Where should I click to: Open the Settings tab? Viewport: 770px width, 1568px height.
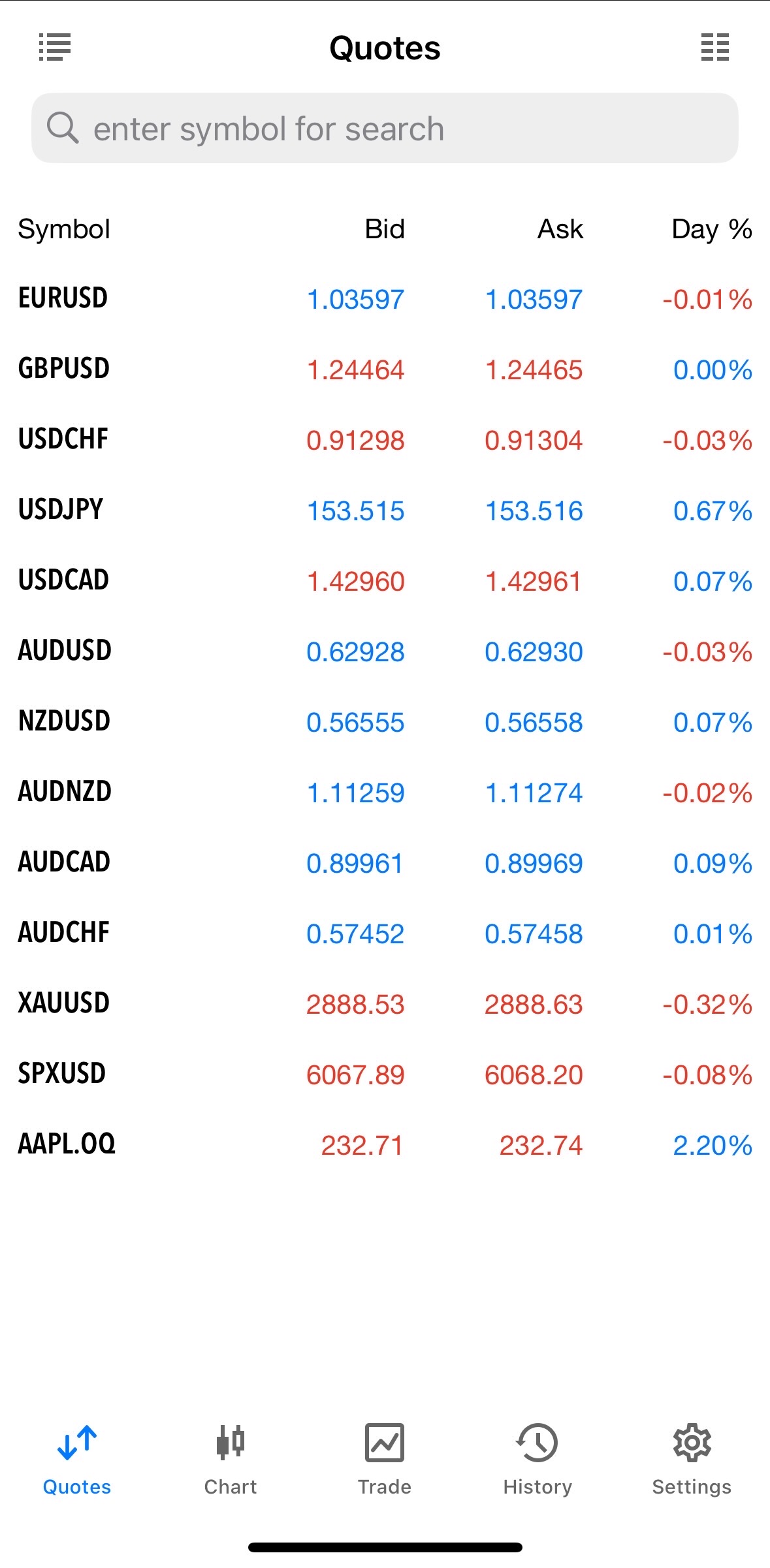692,1460
